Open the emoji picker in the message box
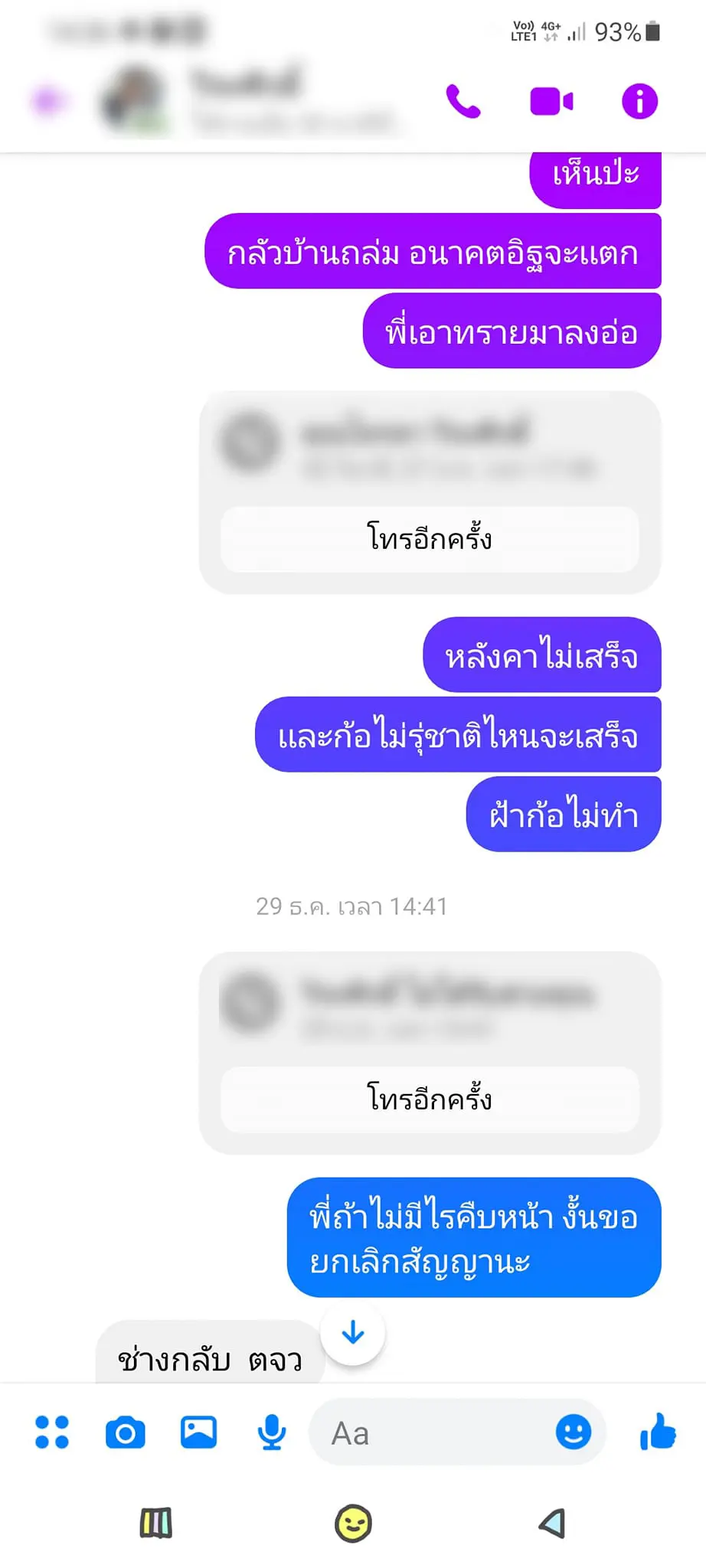 (573, 1432)
